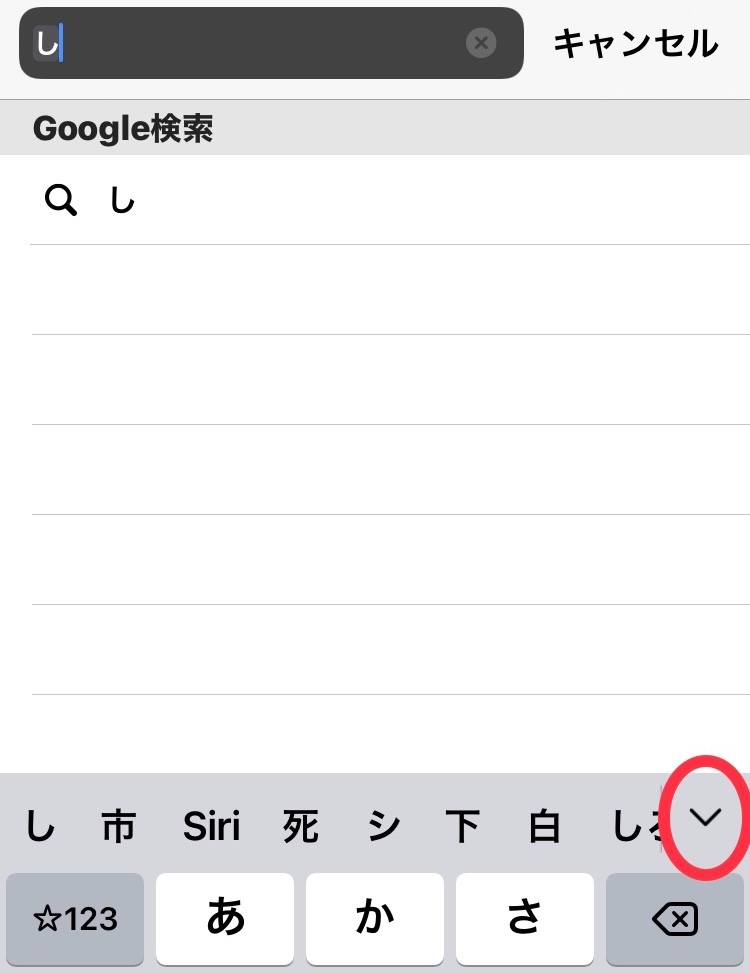The width and height of the screenshot is (750, 973).
Task: Choose the candidate 市
Action: [119, 827]
